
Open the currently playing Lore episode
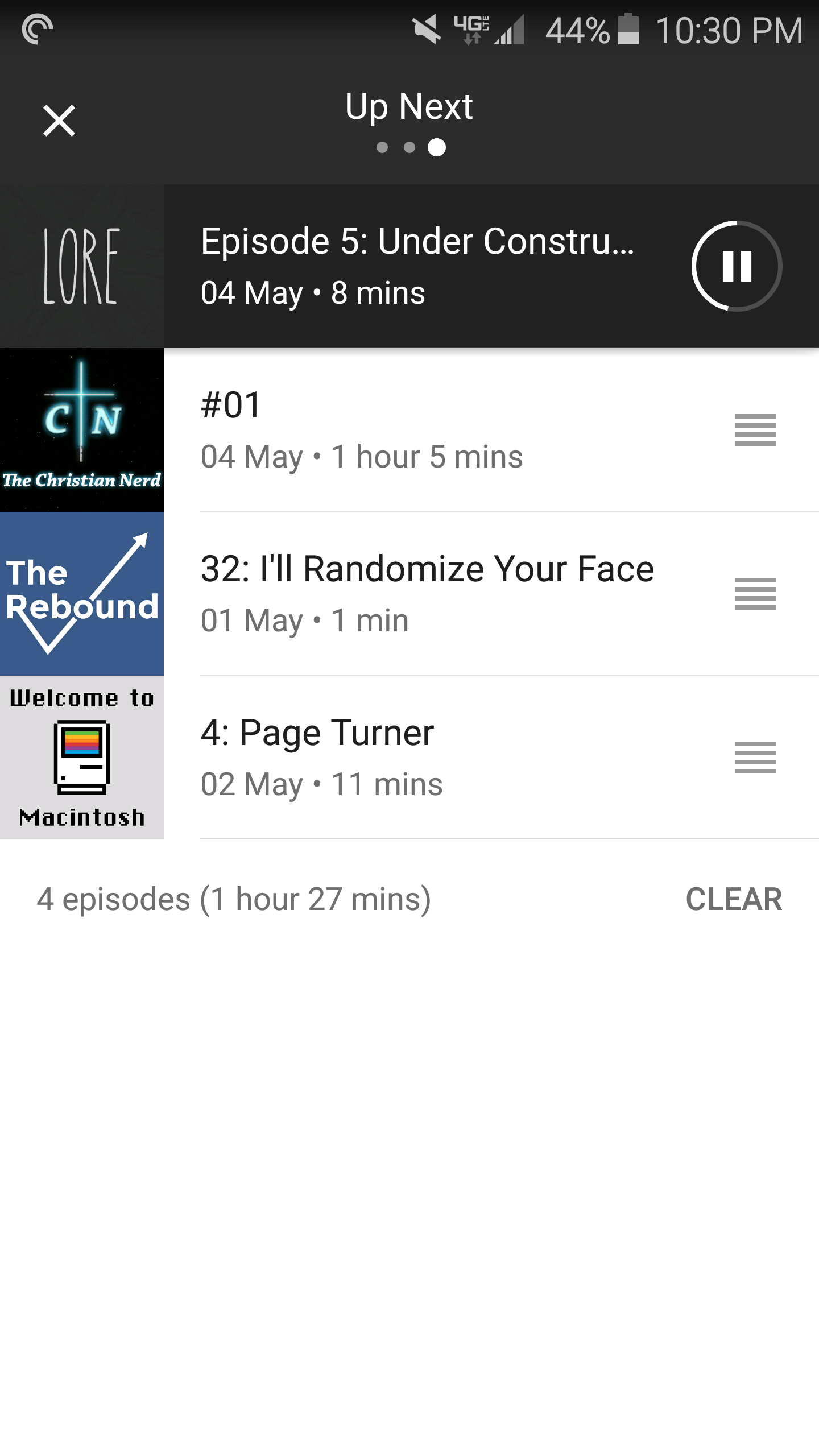(x=417, y=266)
